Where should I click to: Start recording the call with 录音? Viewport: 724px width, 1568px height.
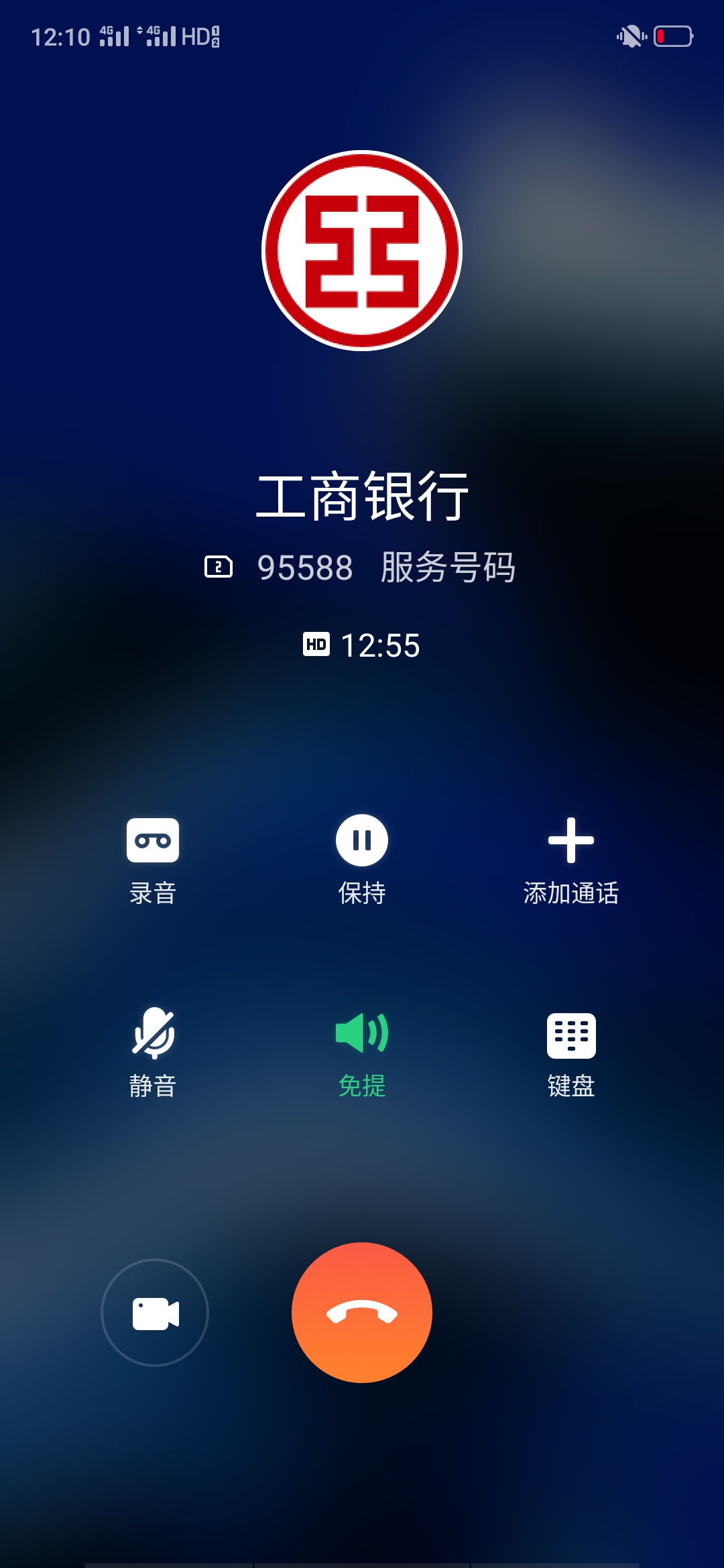[153, 861]
